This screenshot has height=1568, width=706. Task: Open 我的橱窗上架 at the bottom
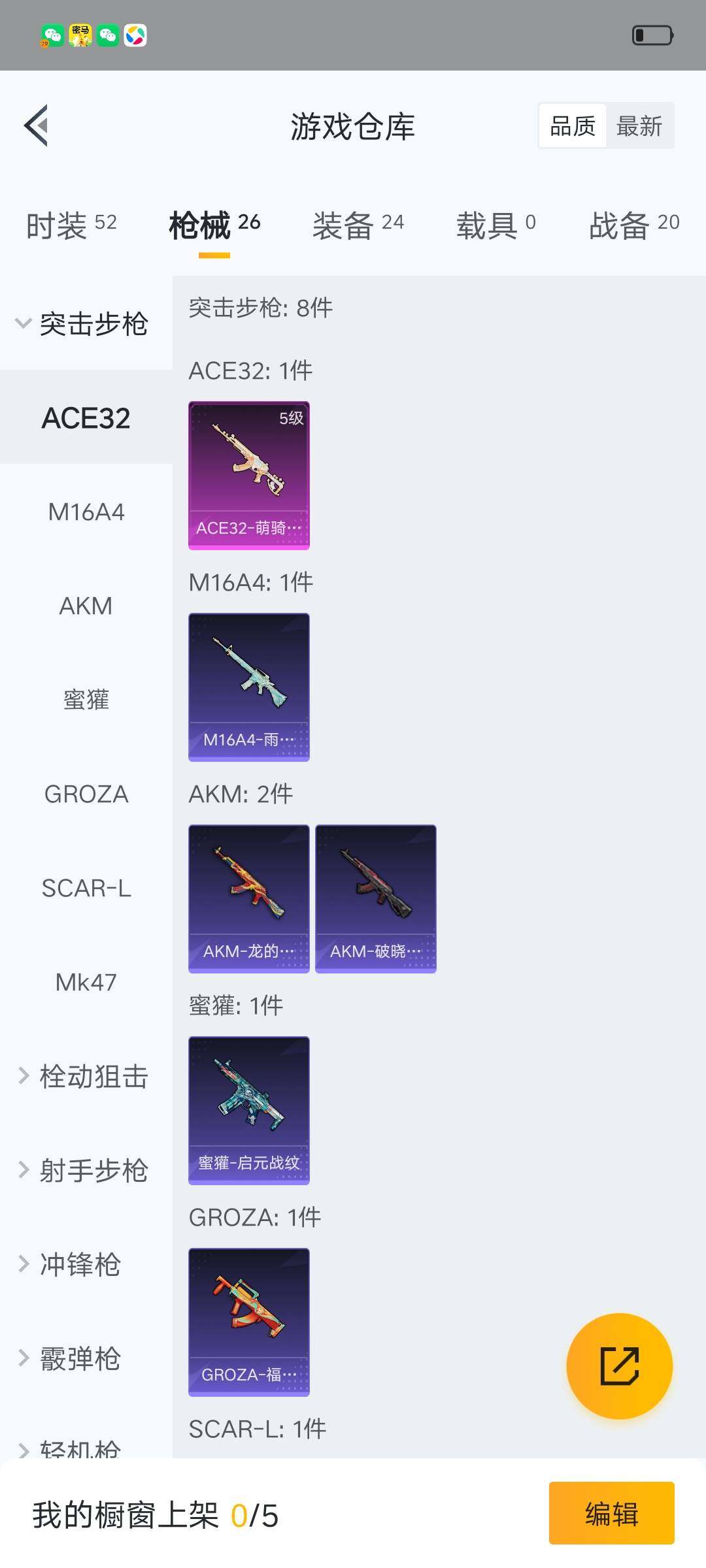[x=154, y=1514]
